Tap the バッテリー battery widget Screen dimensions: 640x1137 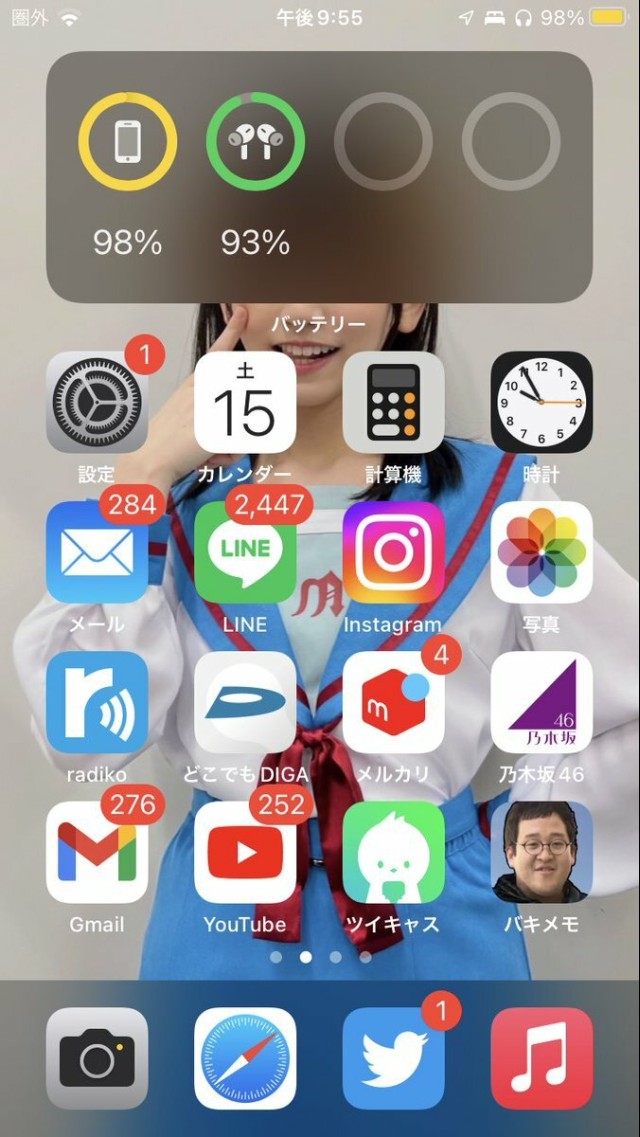pos(319,177)
